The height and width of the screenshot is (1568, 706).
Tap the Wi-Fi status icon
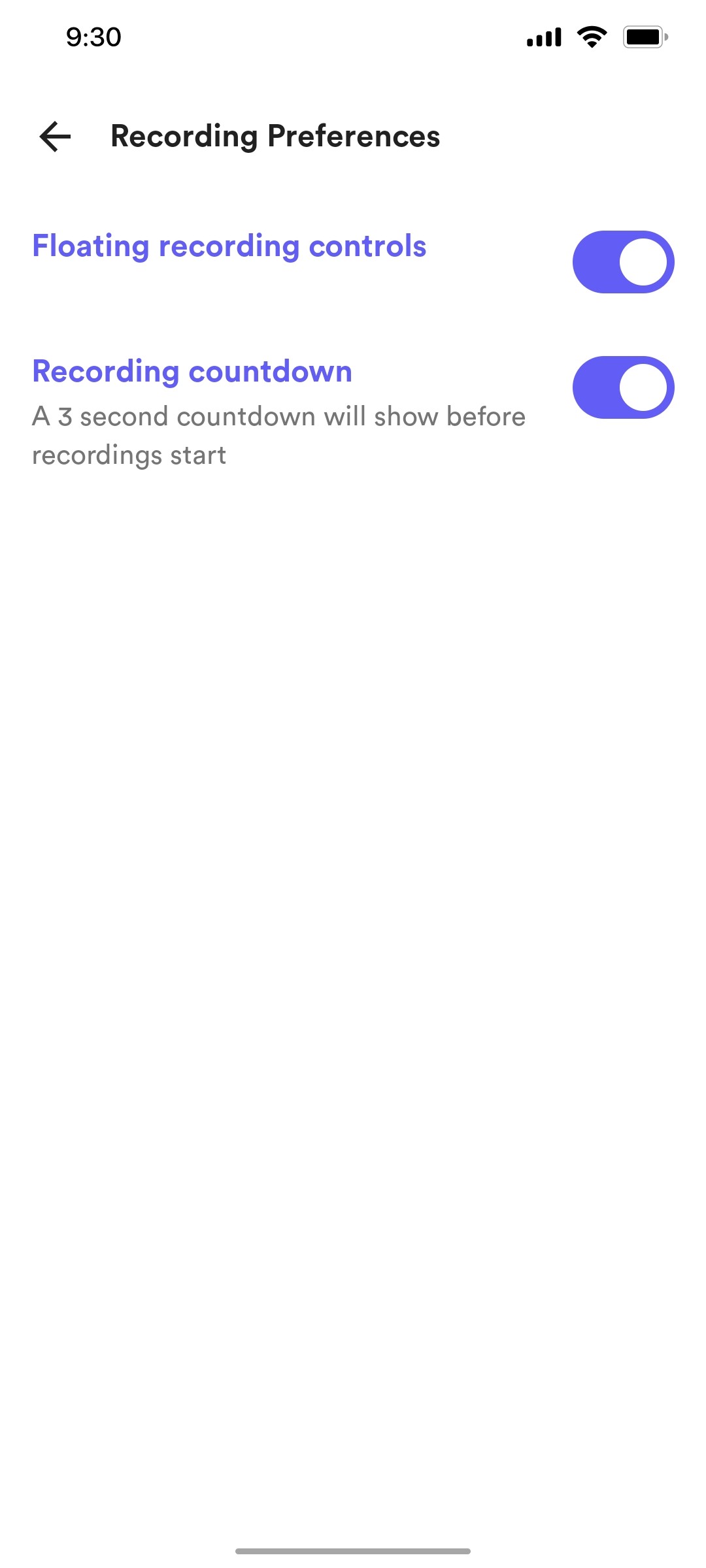click(592, 37)
